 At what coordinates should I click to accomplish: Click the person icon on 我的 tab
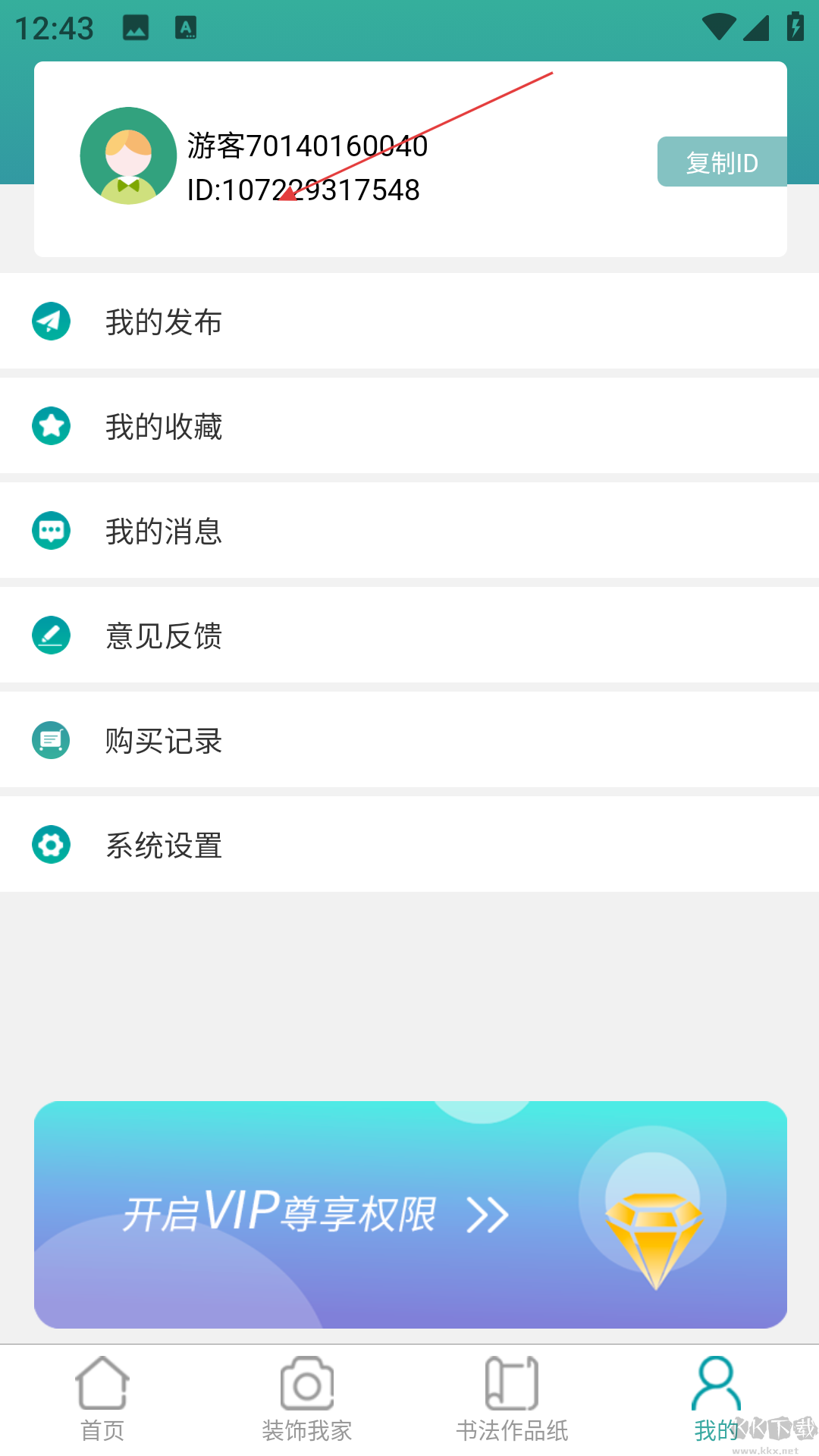tap(716, 1385)
